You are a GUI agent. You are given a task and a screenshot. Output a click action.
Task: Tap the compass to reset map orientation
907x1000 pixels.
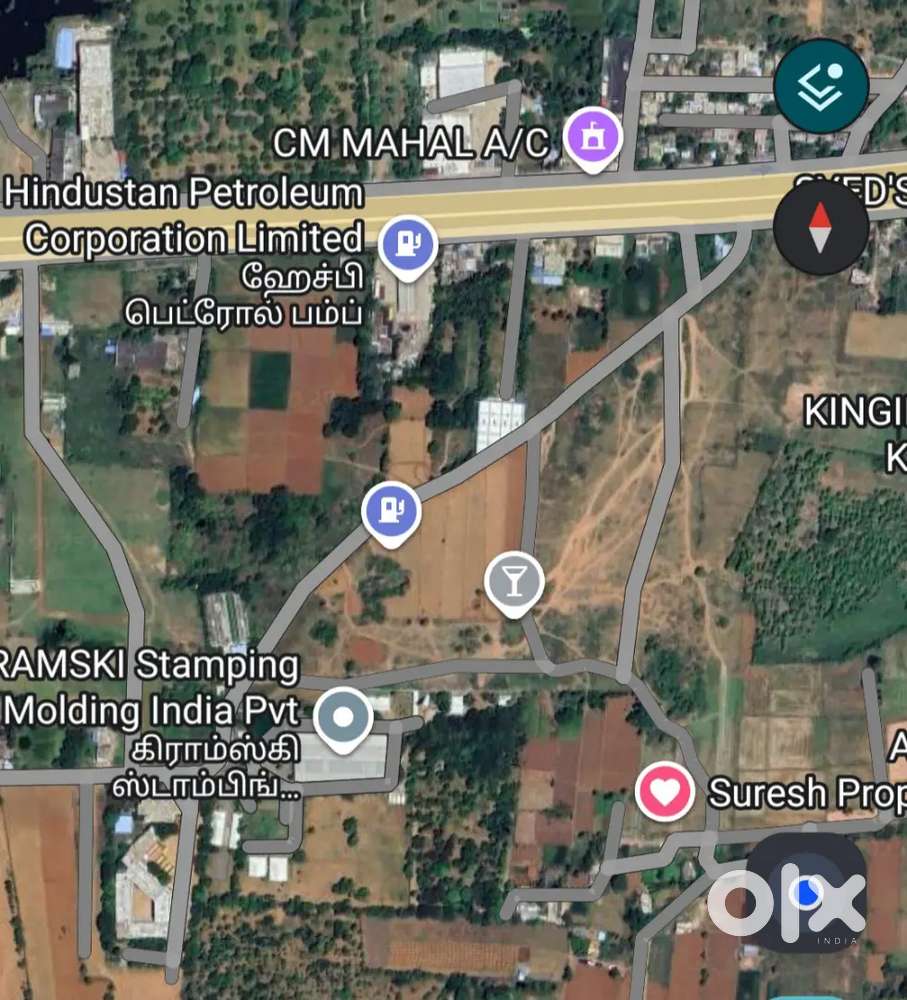pos(819,229)
